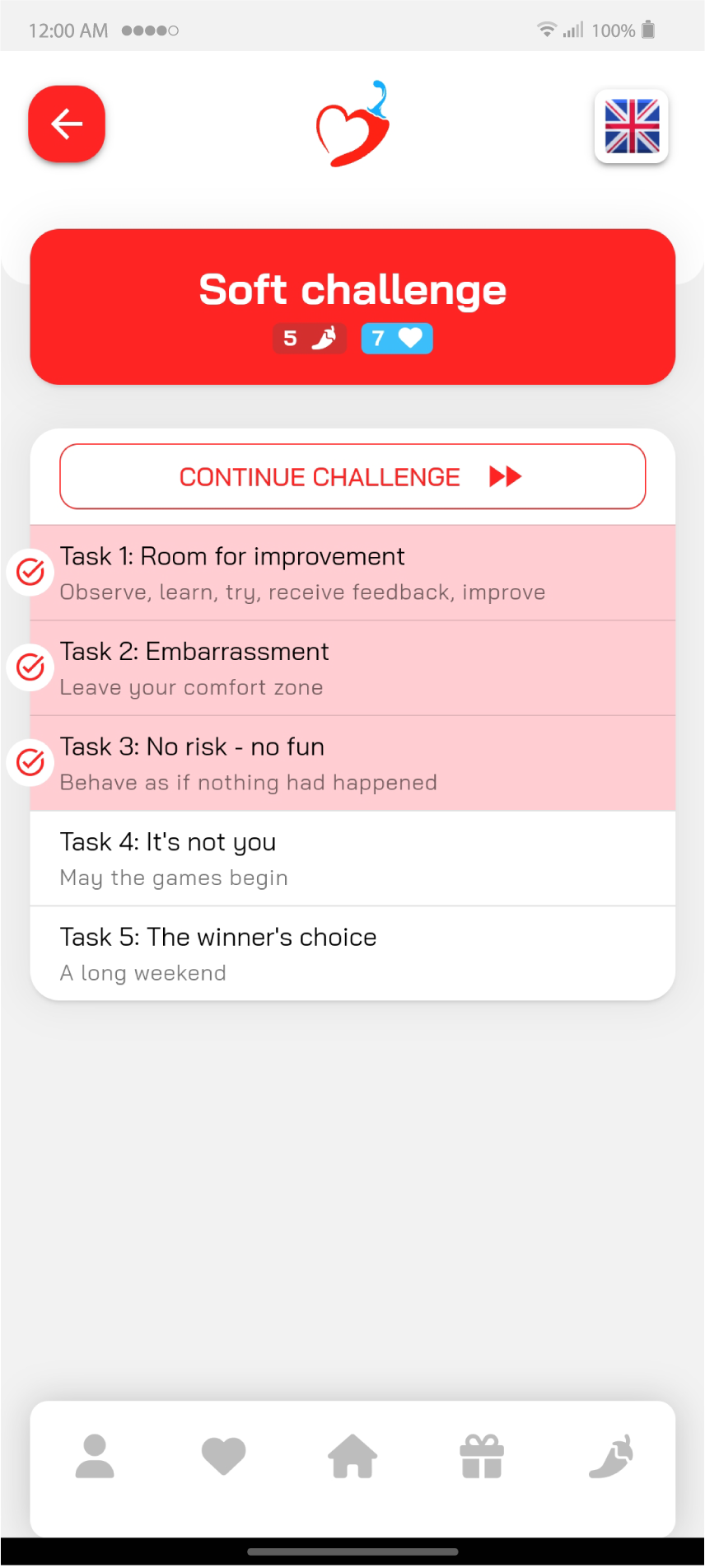Tap Continue Challenge button
This screenshot has width=705, height=1568.
click(x=352, y=477)
